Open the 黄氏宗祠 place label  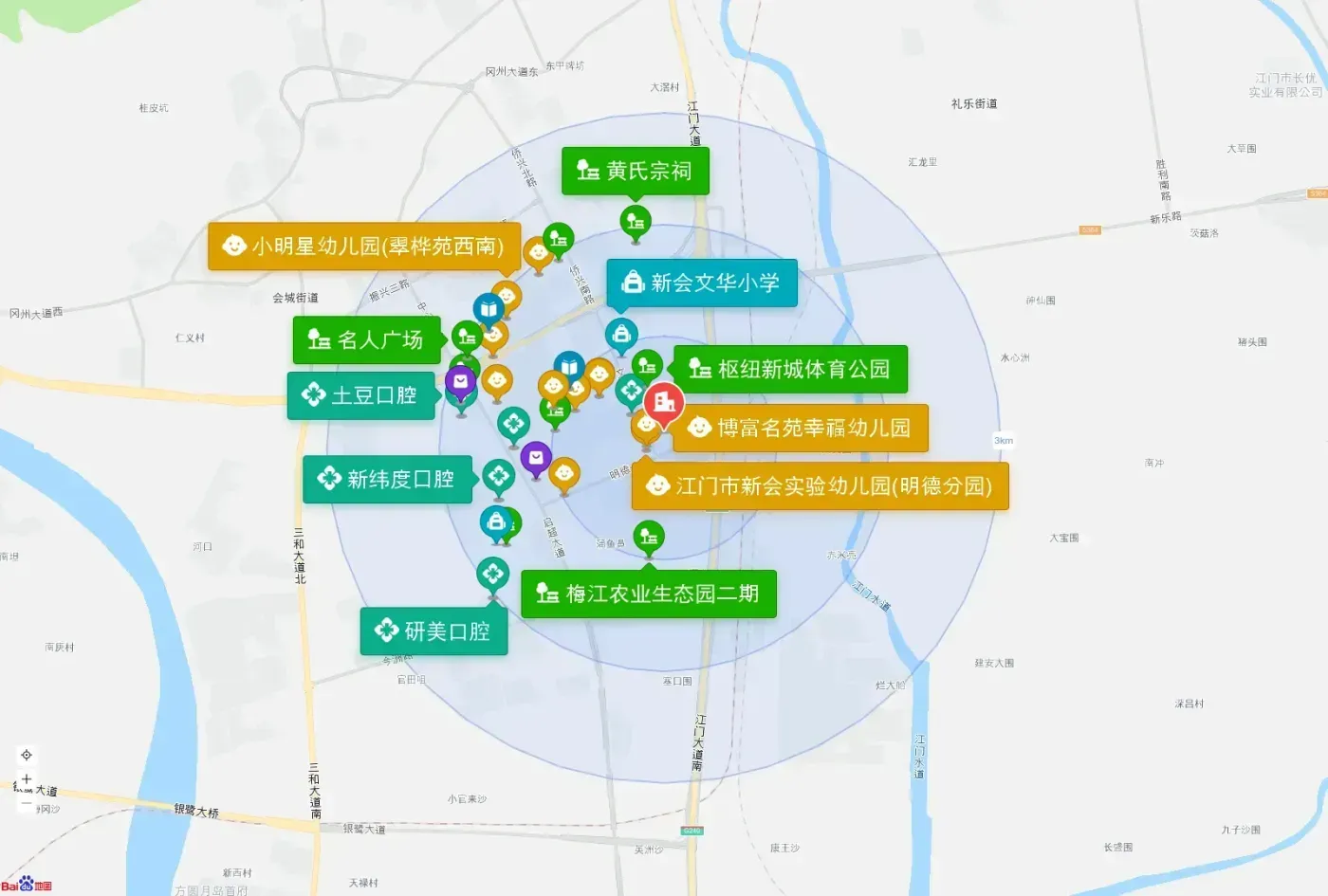pyautogui.click(x=636, y=172)
